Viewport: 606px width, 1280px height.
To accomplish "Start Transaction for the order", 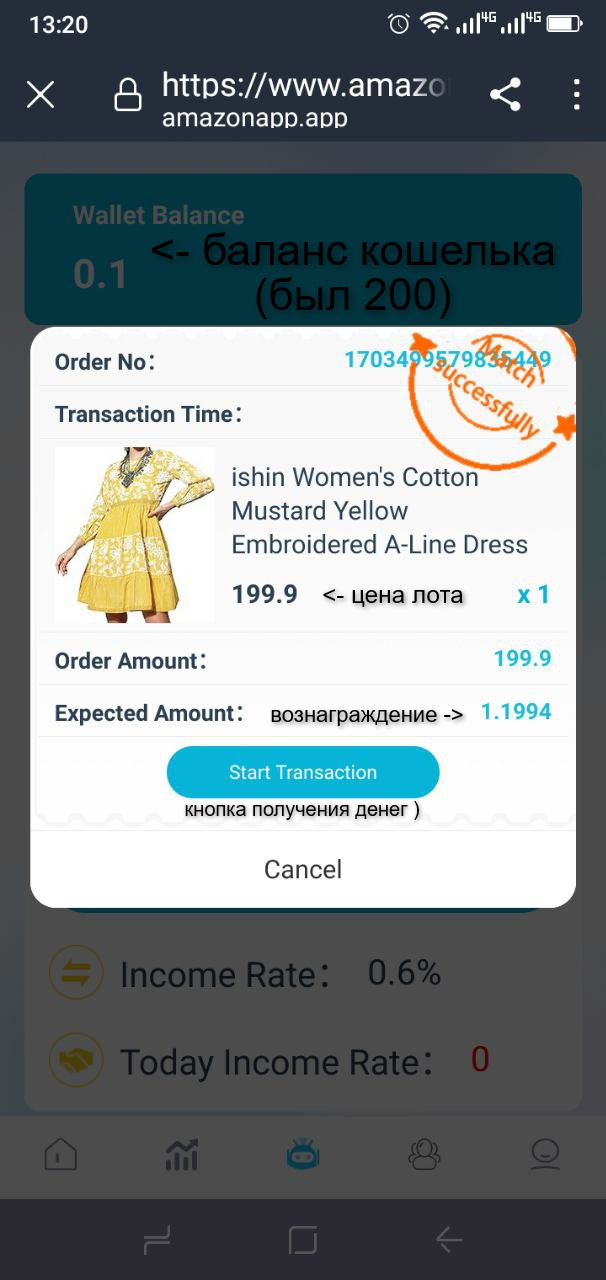I will [303, 772].
